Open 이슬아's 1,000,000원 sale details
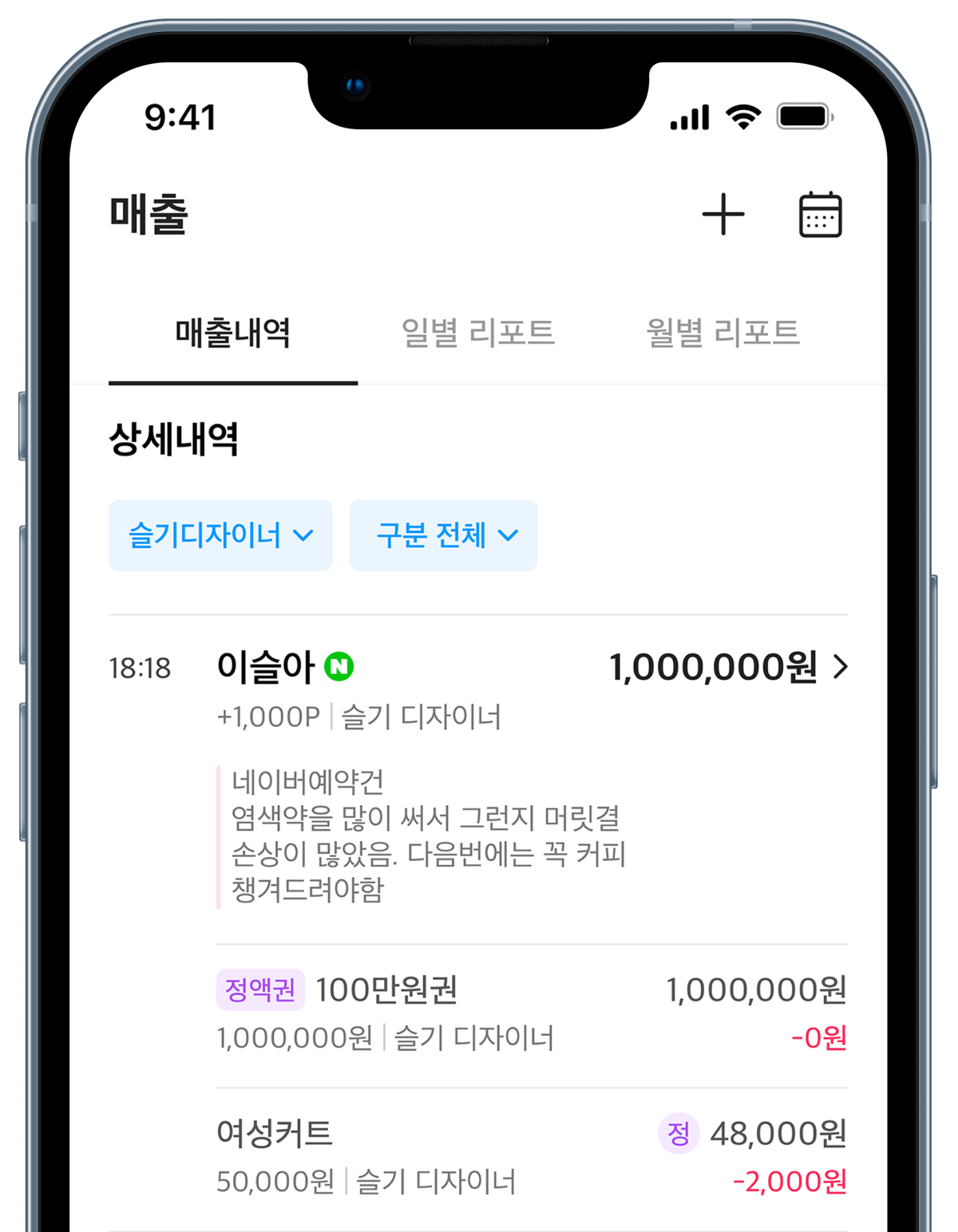The image size is (958, 1232). point(727,667)
